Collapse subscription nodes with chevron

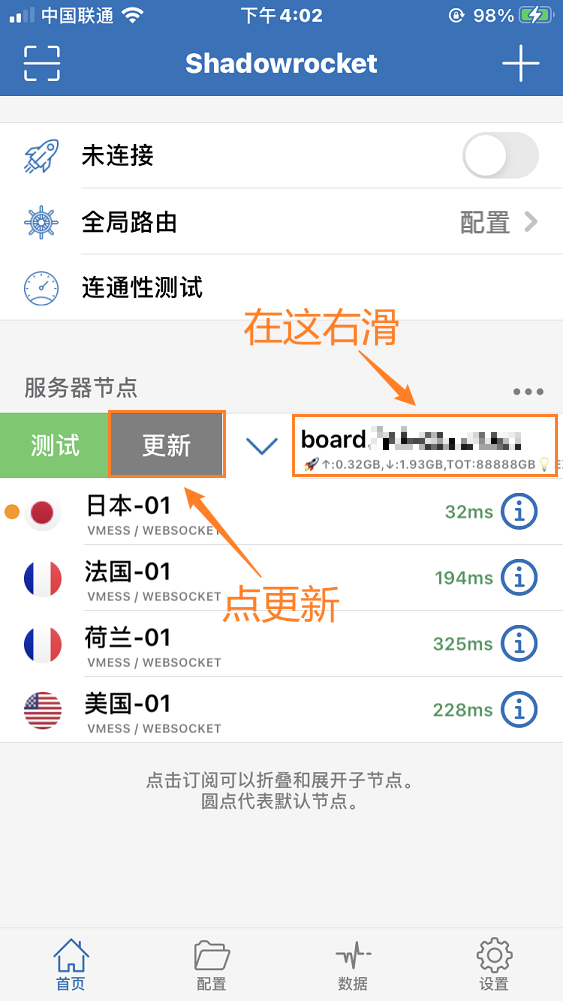(x=262, y=446)
